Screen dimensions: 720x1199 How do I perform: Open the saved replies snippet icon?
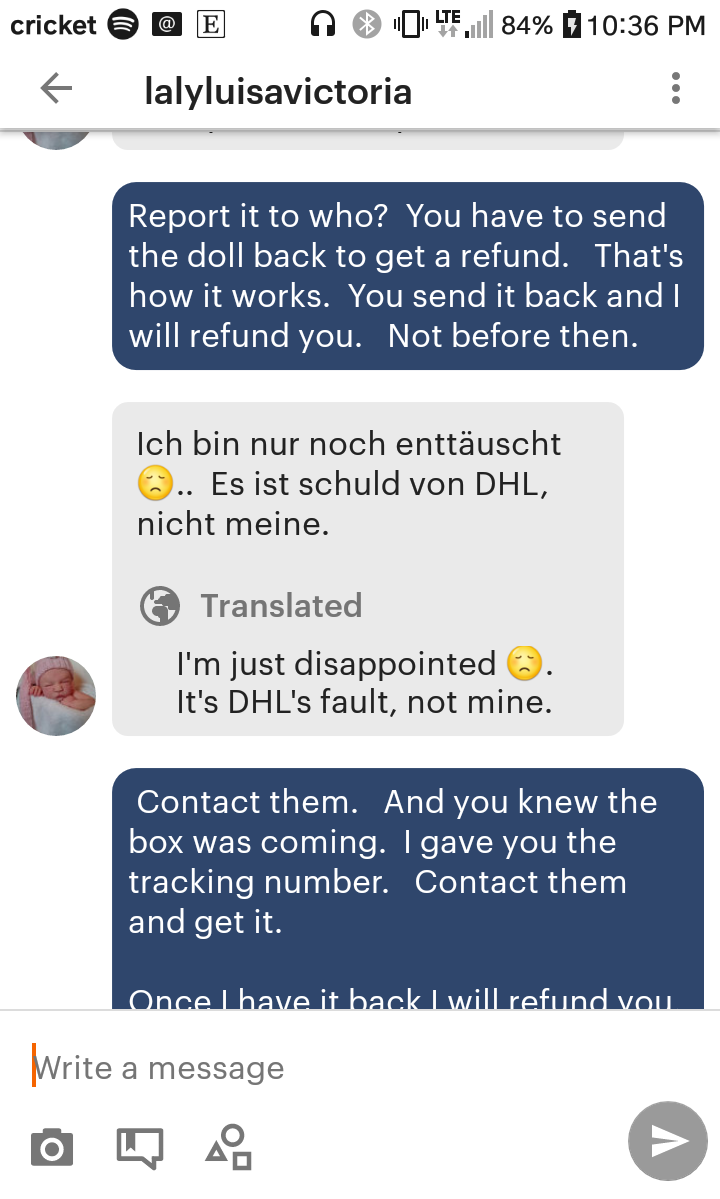[140, 1148]
